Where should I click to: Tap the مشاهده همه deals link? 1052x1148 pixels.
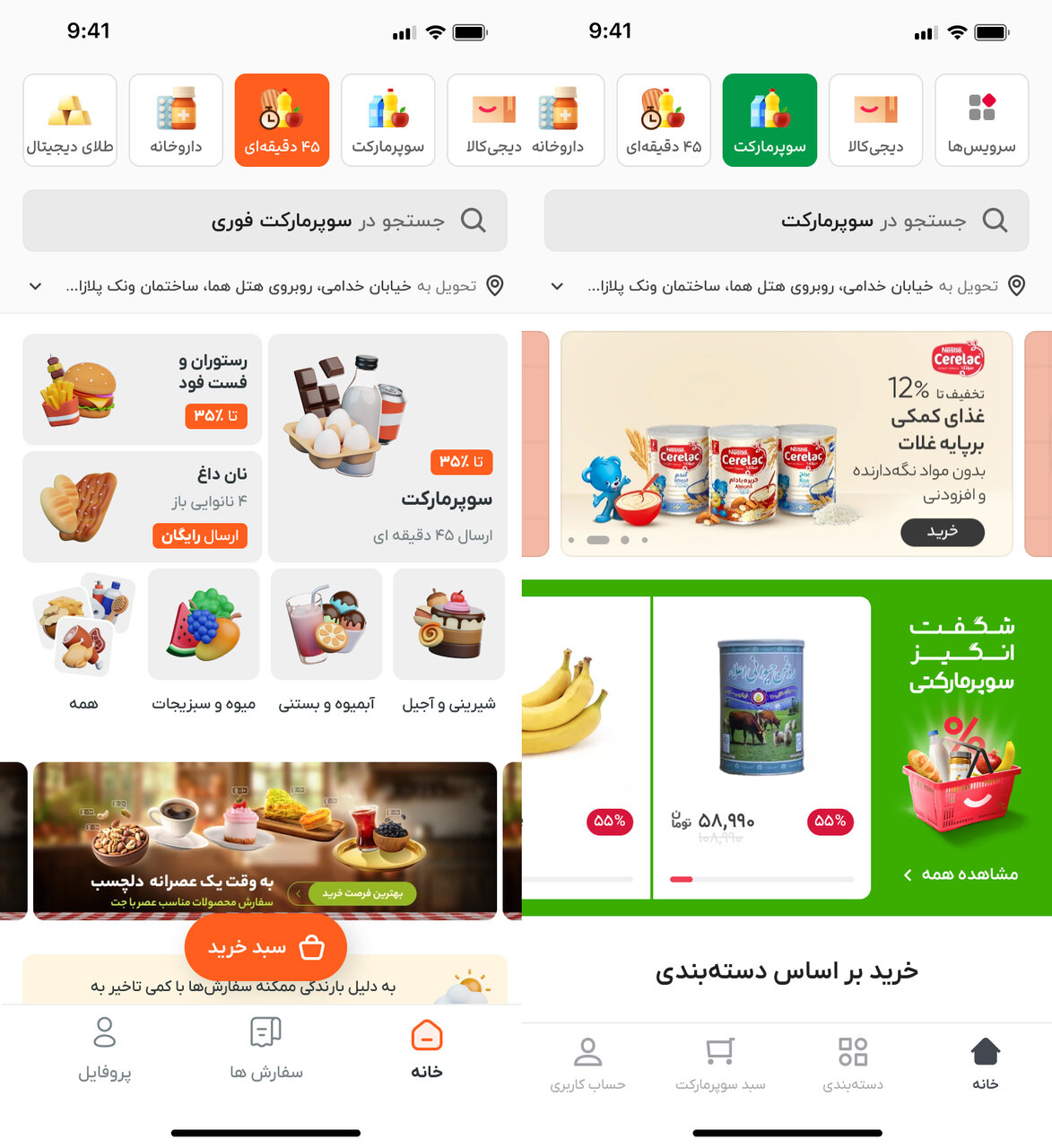[961, 874]
